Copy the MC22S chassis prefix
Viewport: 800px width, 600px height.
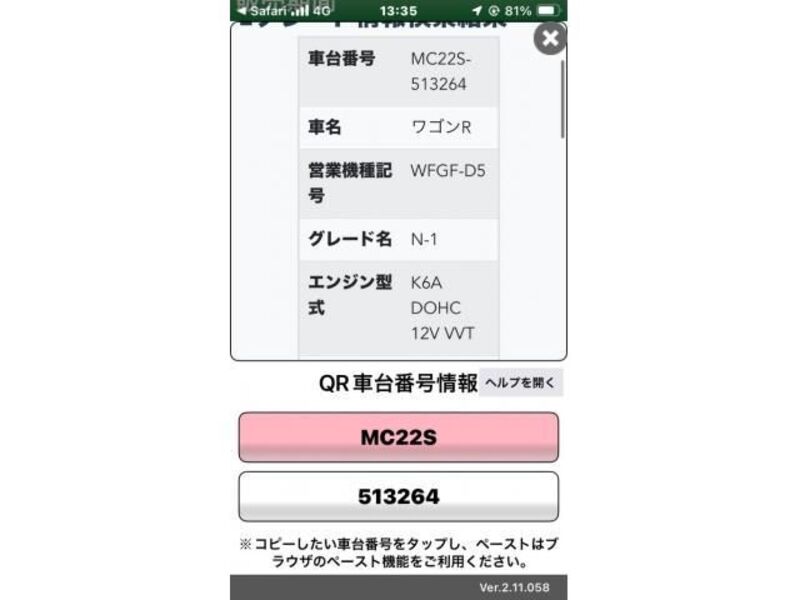tap(398, 437)
